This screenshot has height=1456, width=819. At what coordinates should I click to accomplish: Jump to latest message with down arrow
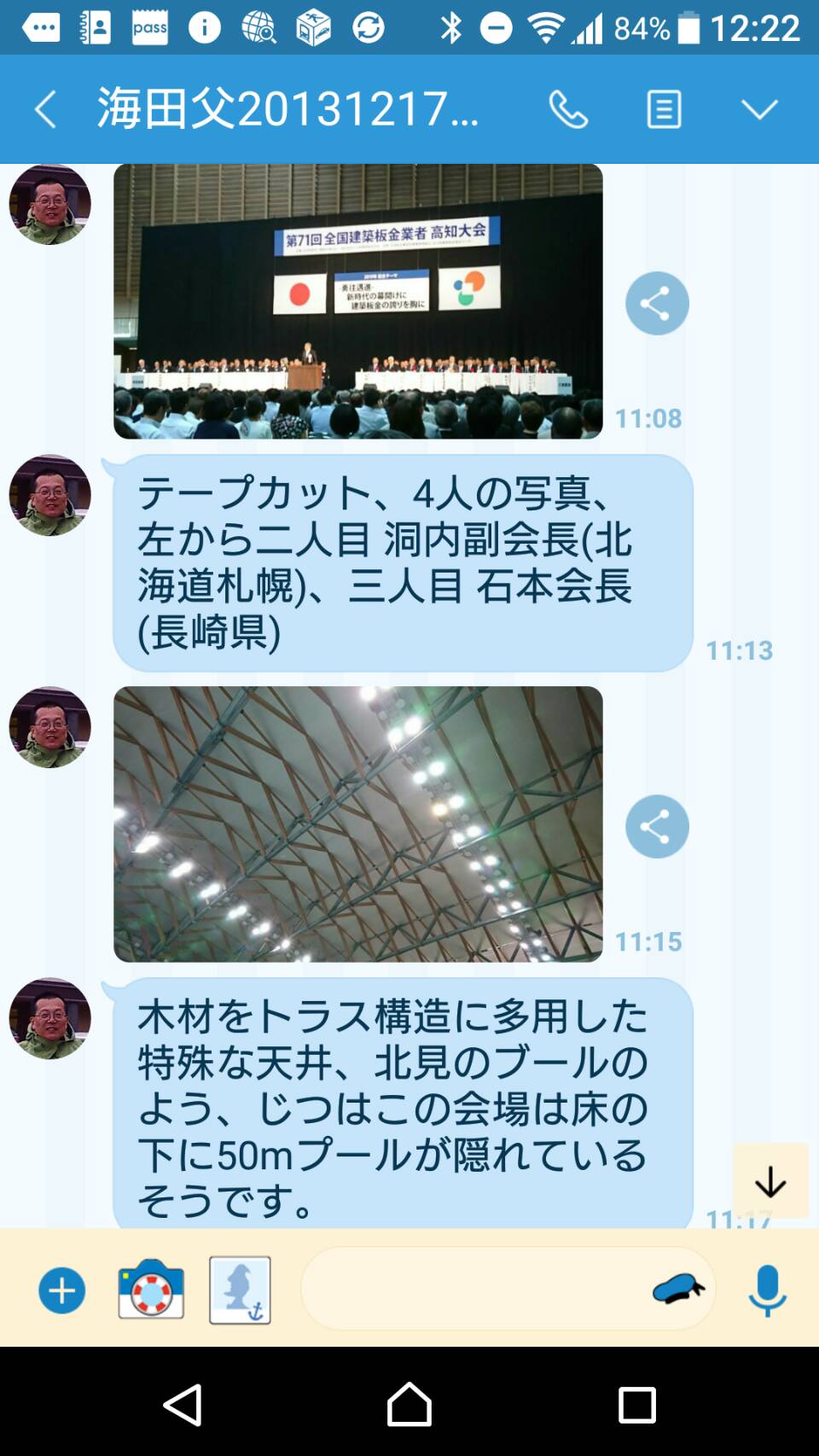(770, 1181)
